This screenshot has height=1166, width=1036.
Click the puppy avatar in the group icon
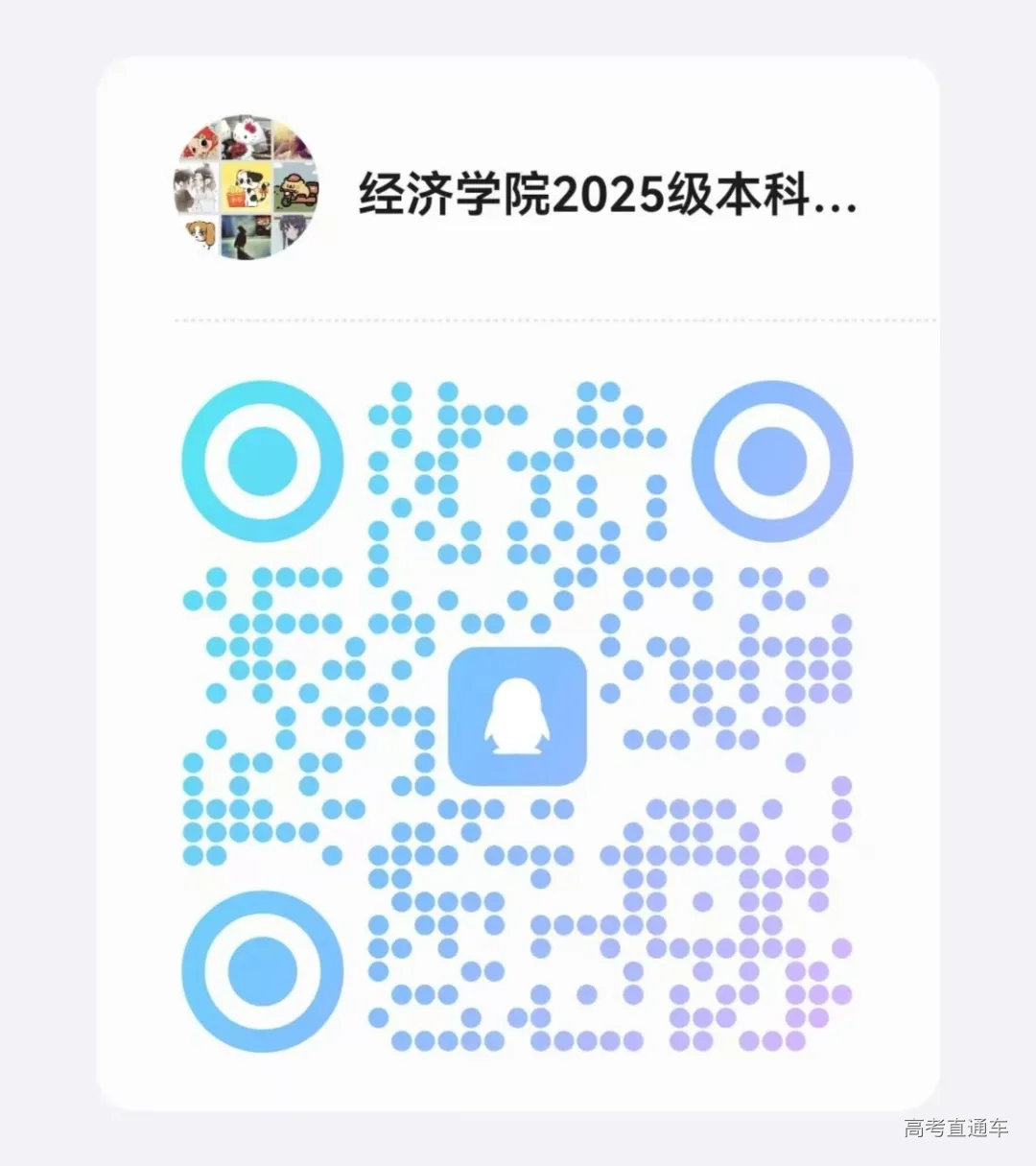pyautogui.click(x=199, y=233)
